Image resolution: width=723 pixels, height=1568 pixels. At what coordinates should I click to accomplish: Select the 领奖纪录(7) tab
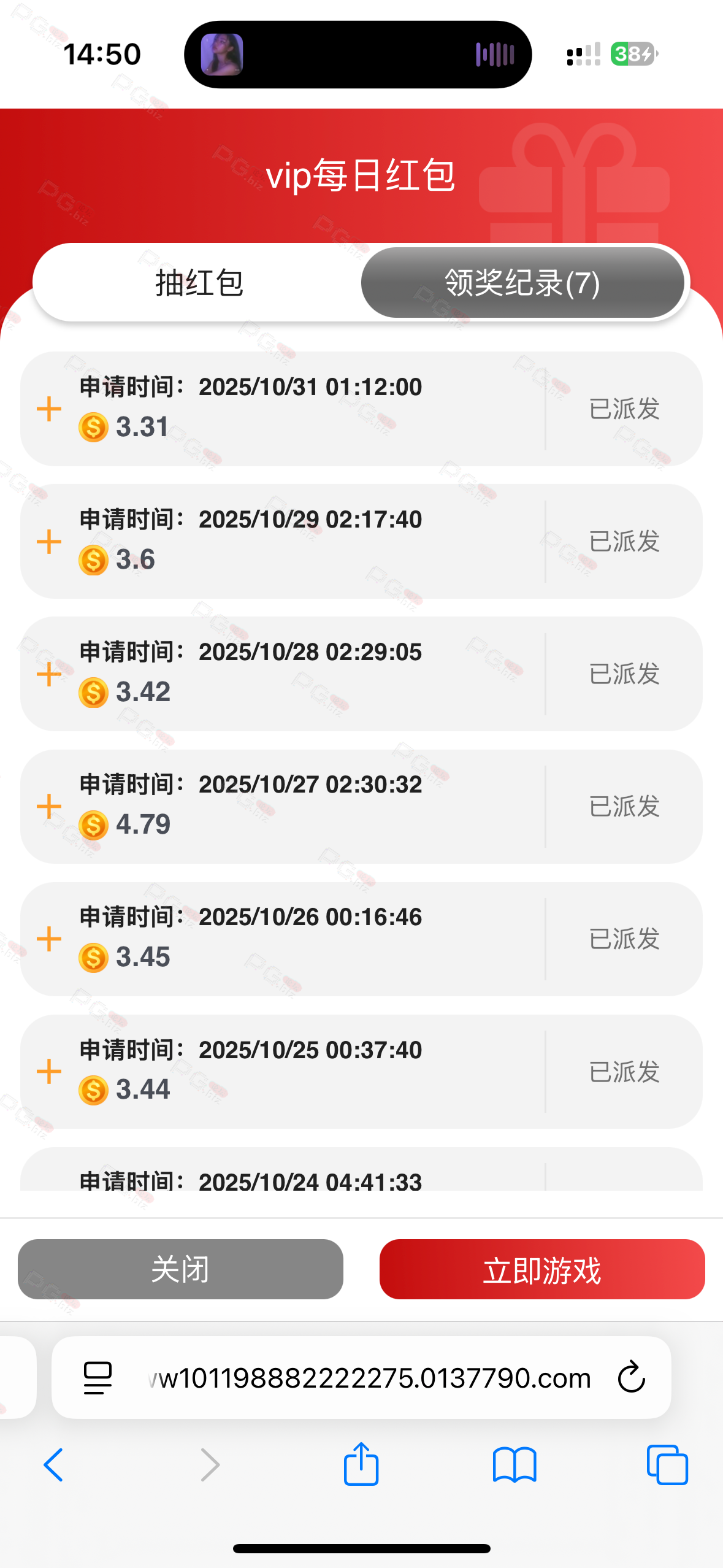coord(522,283)
